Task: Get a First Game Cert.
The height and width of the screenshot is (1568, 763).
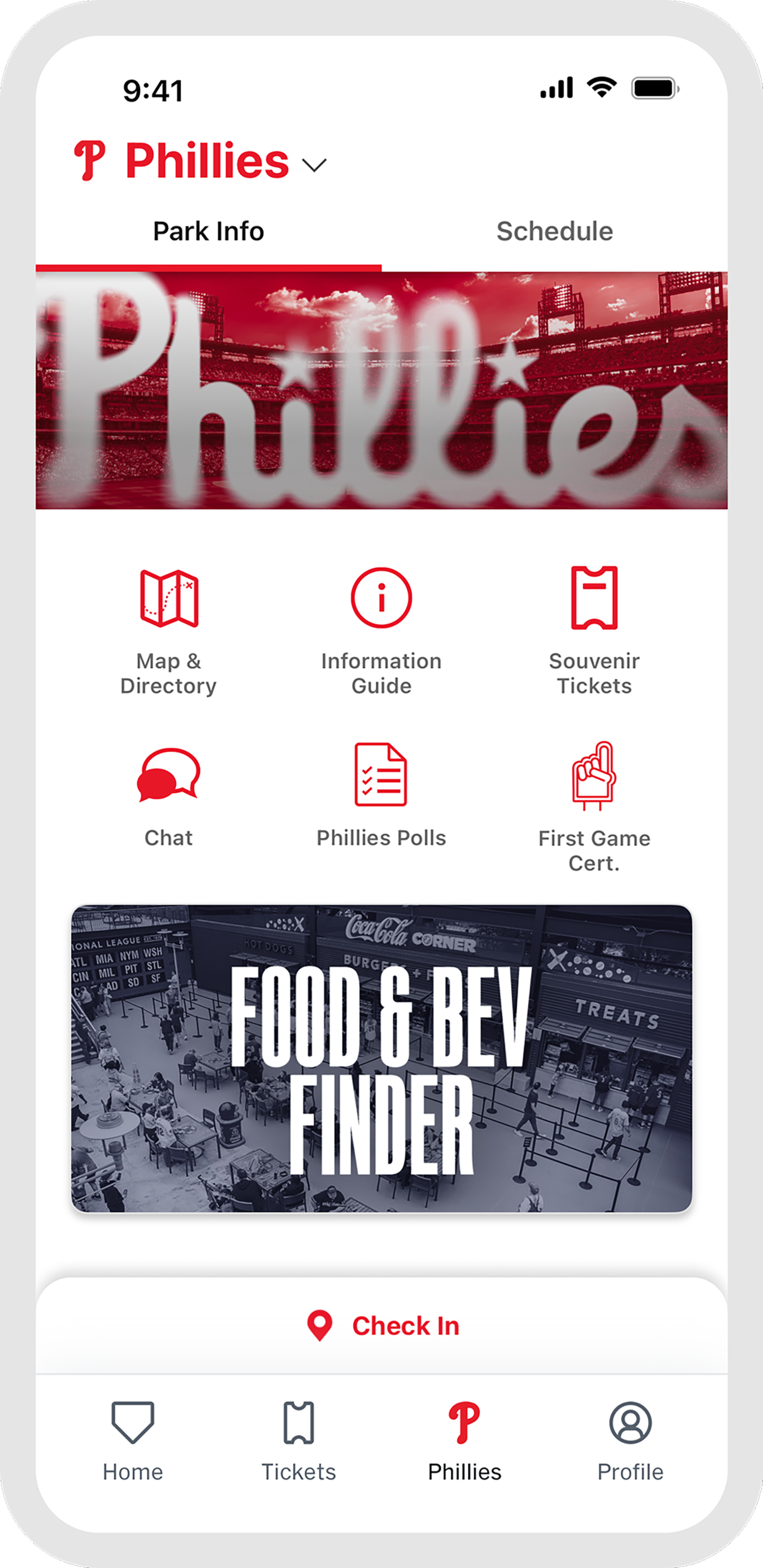Action: click(x=594, y=807)
